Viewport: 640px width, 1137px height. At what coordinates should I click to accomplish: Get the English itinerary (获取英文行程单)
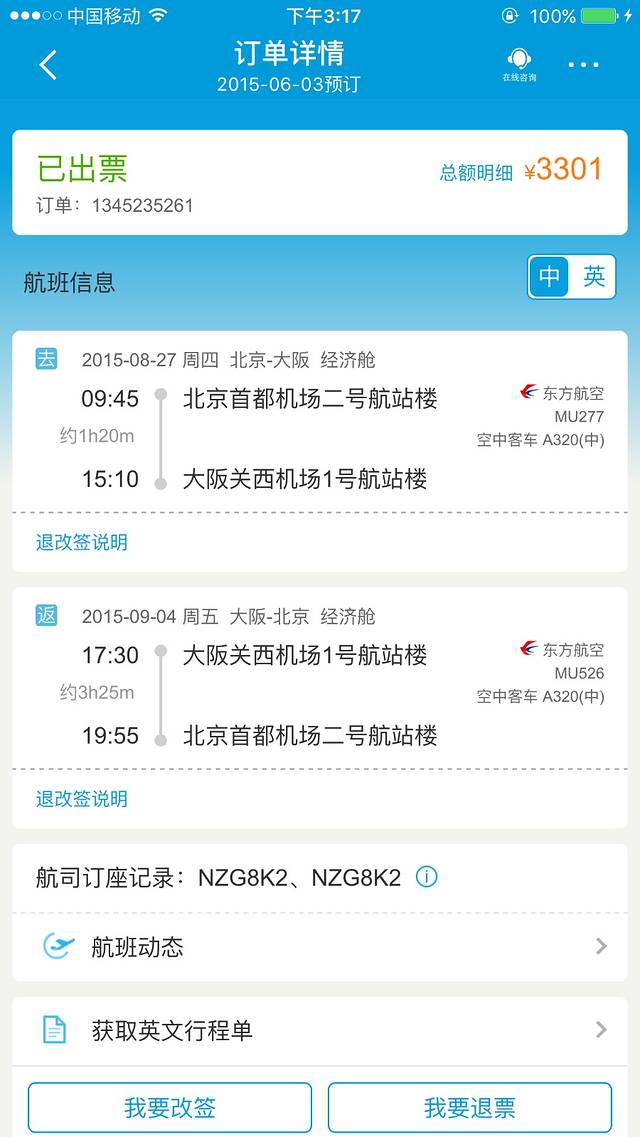[x=320, y=1030]
